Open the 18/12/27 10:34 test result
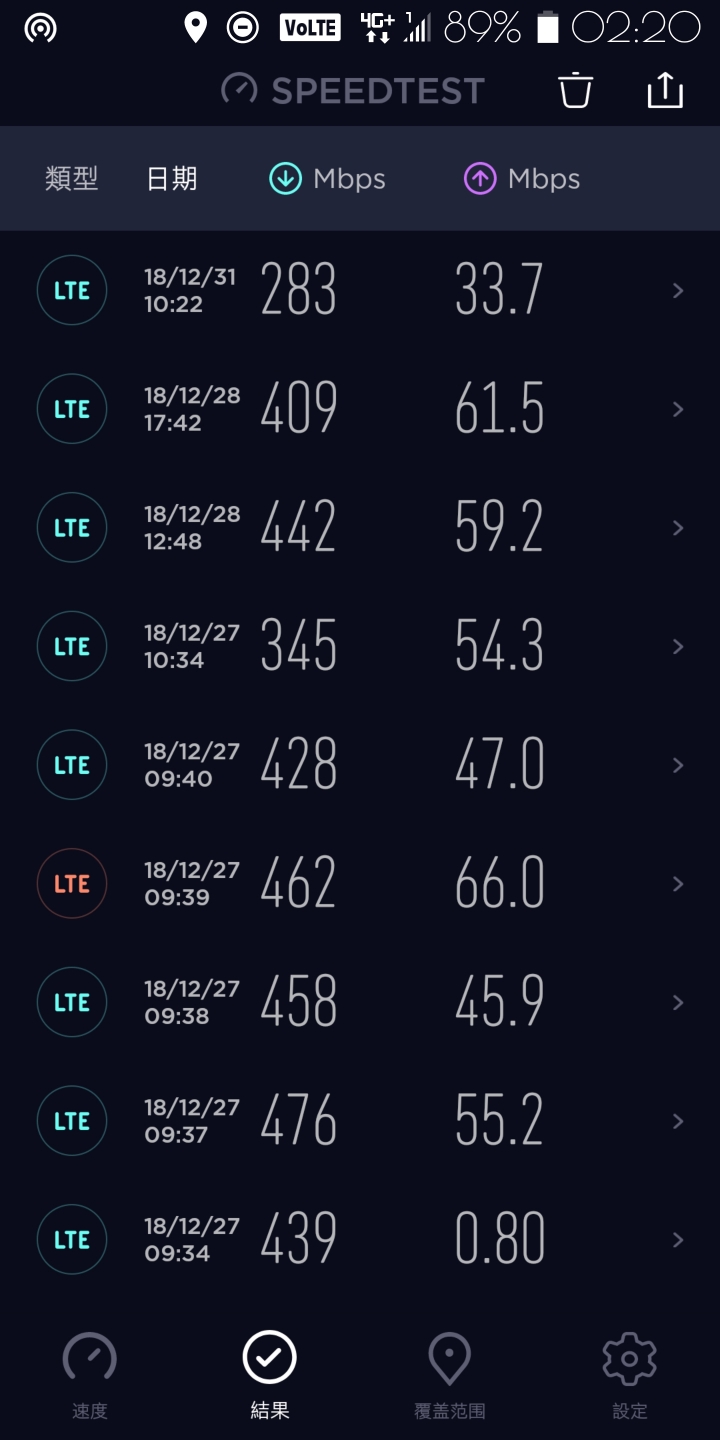The image size is (720, 1440). [x=360, y=647]
